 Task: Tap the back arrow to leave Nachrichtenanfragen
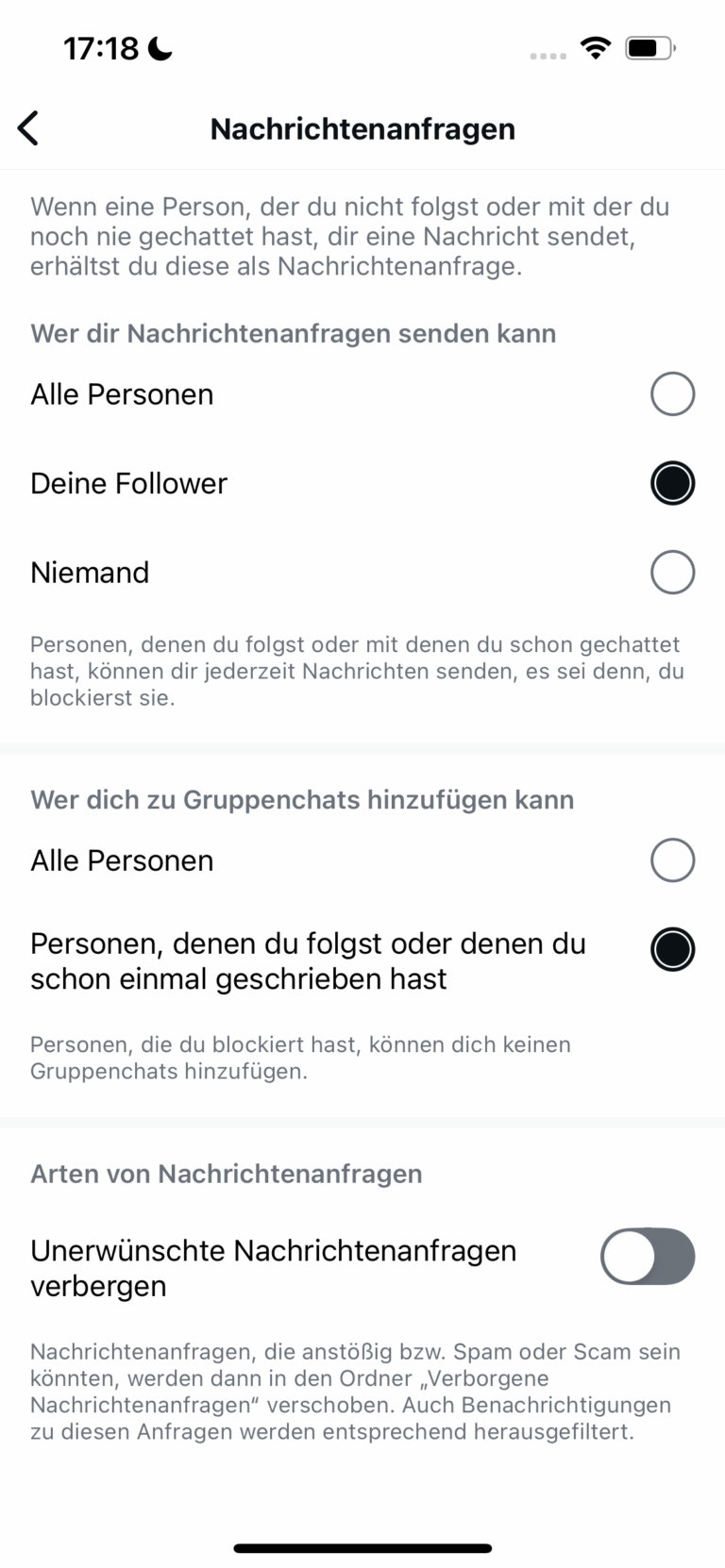(27, 127)
